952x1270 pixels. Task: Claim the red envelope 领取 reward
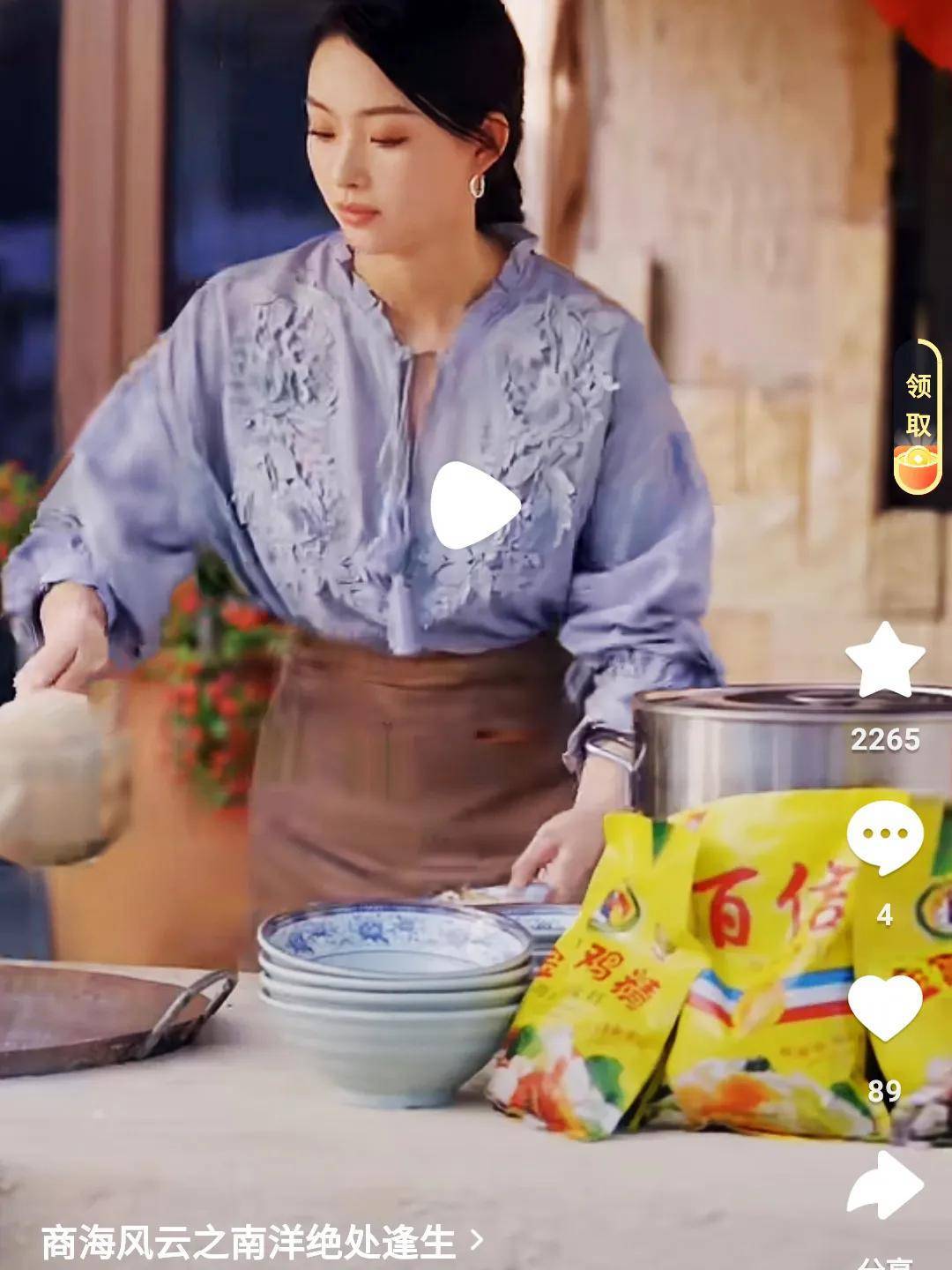[919, 417]
